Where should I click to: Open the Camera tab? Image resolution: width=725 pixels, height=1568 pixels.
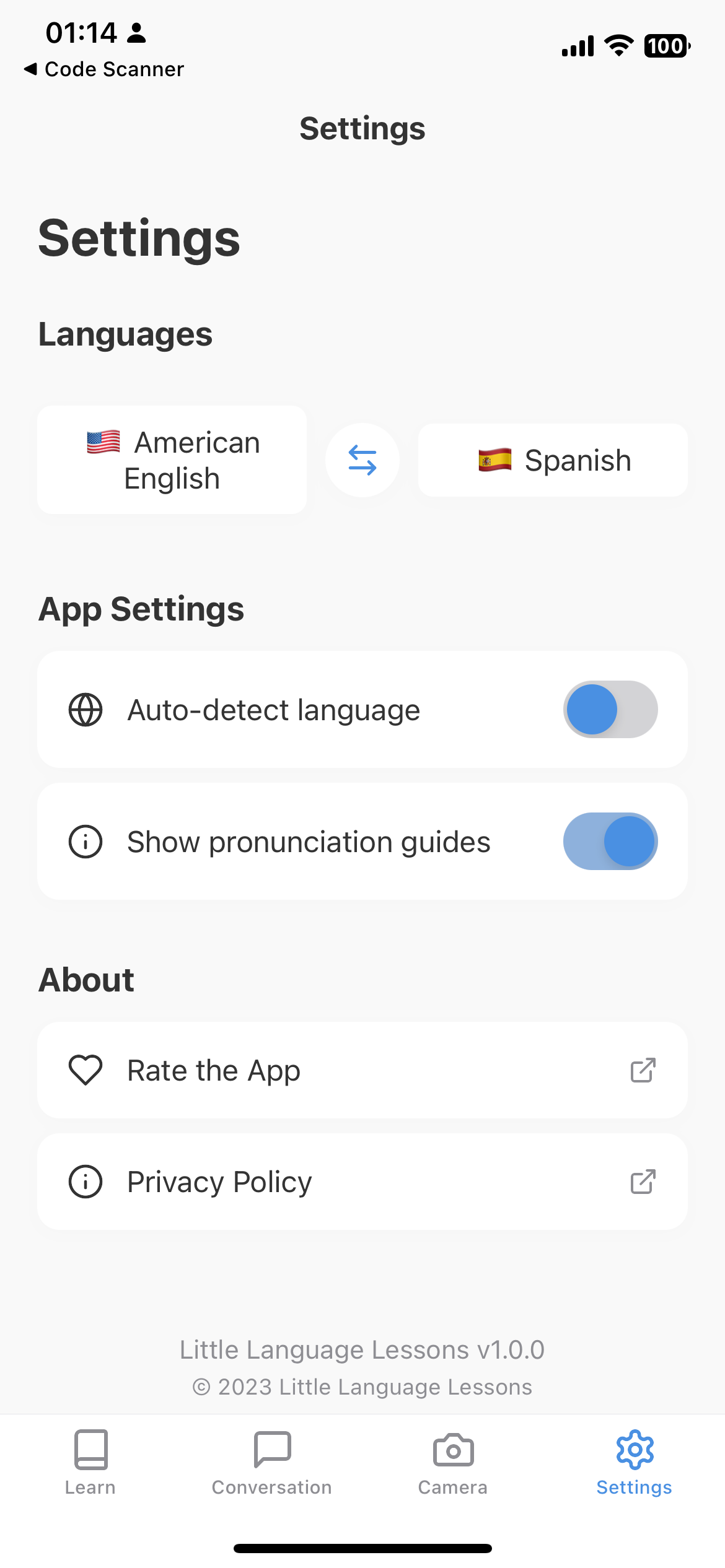[x=453, y=1461]
